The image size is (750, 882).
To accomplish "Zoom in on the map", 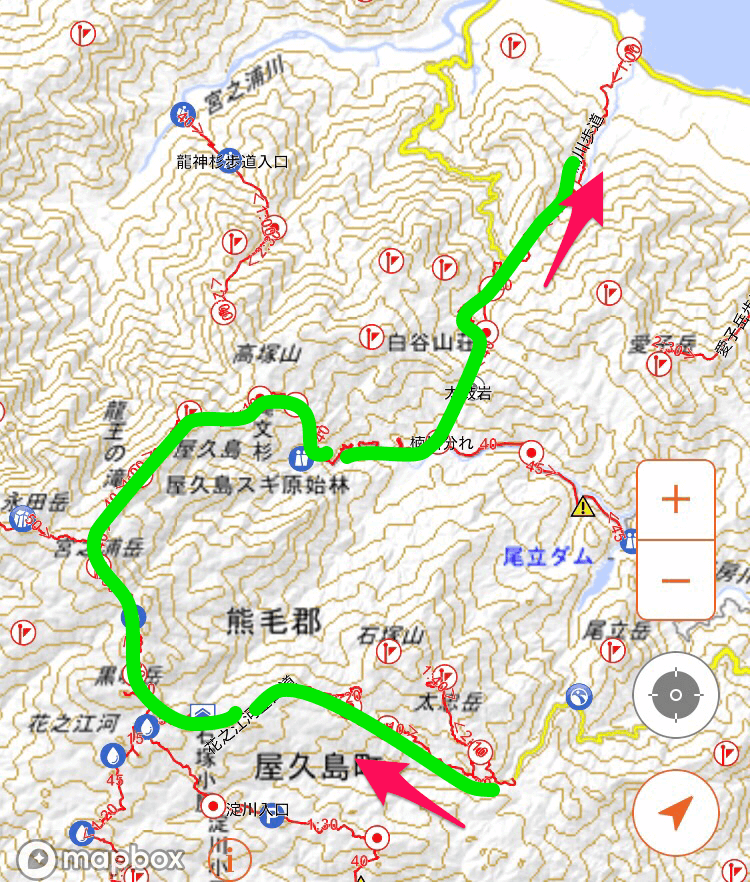I will point(676,499).
